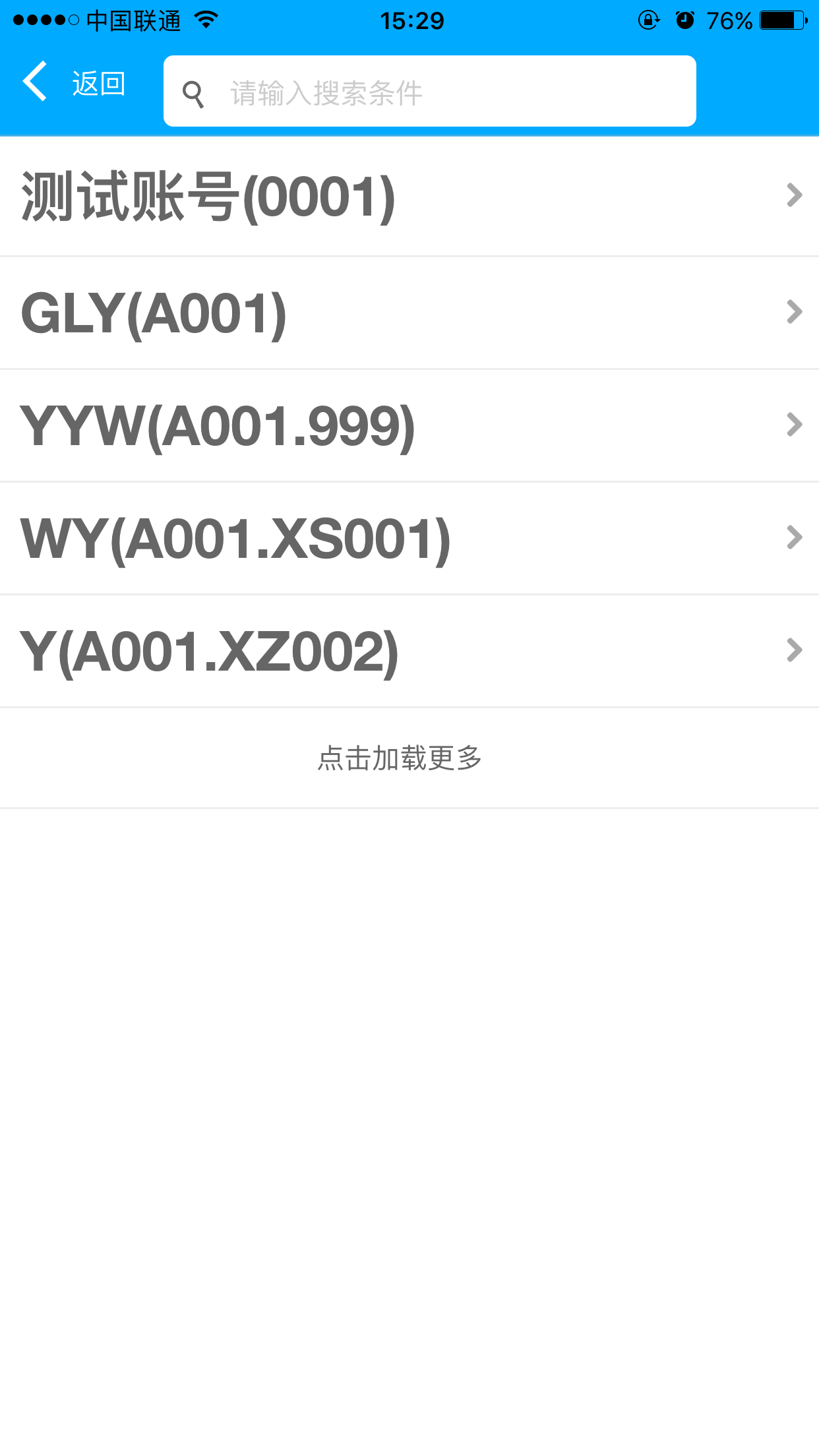Open YYW(A001.999) from the list
The image size is (819, 1456).
(x=409, y=426)
